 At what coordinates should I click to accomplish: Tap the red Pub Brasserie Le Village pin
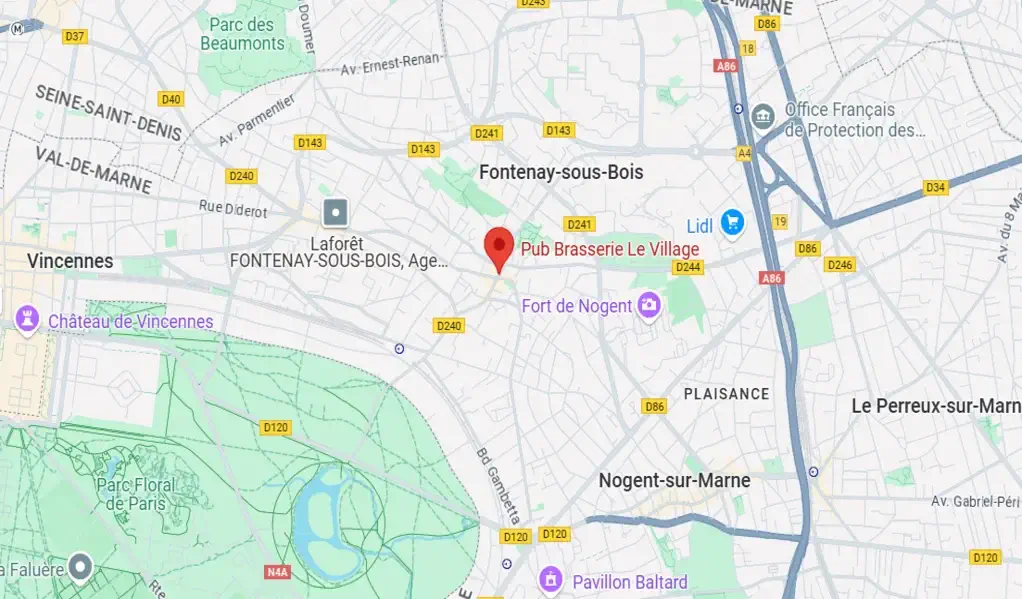pyautogui.click(x=499, y=247)
